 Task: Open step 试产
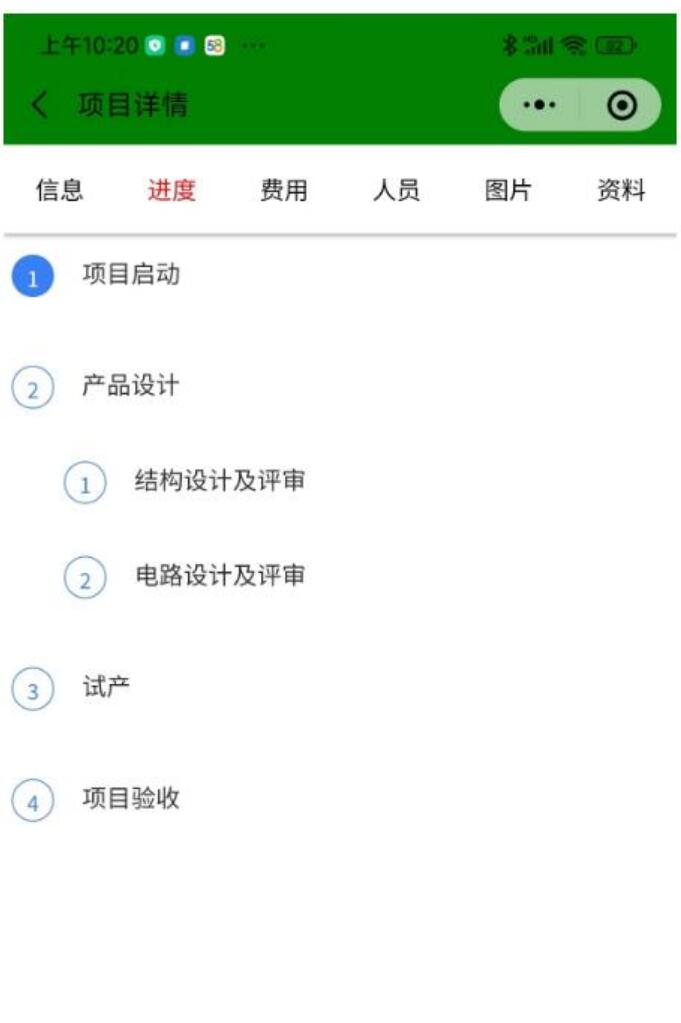(x=106, y=688)
